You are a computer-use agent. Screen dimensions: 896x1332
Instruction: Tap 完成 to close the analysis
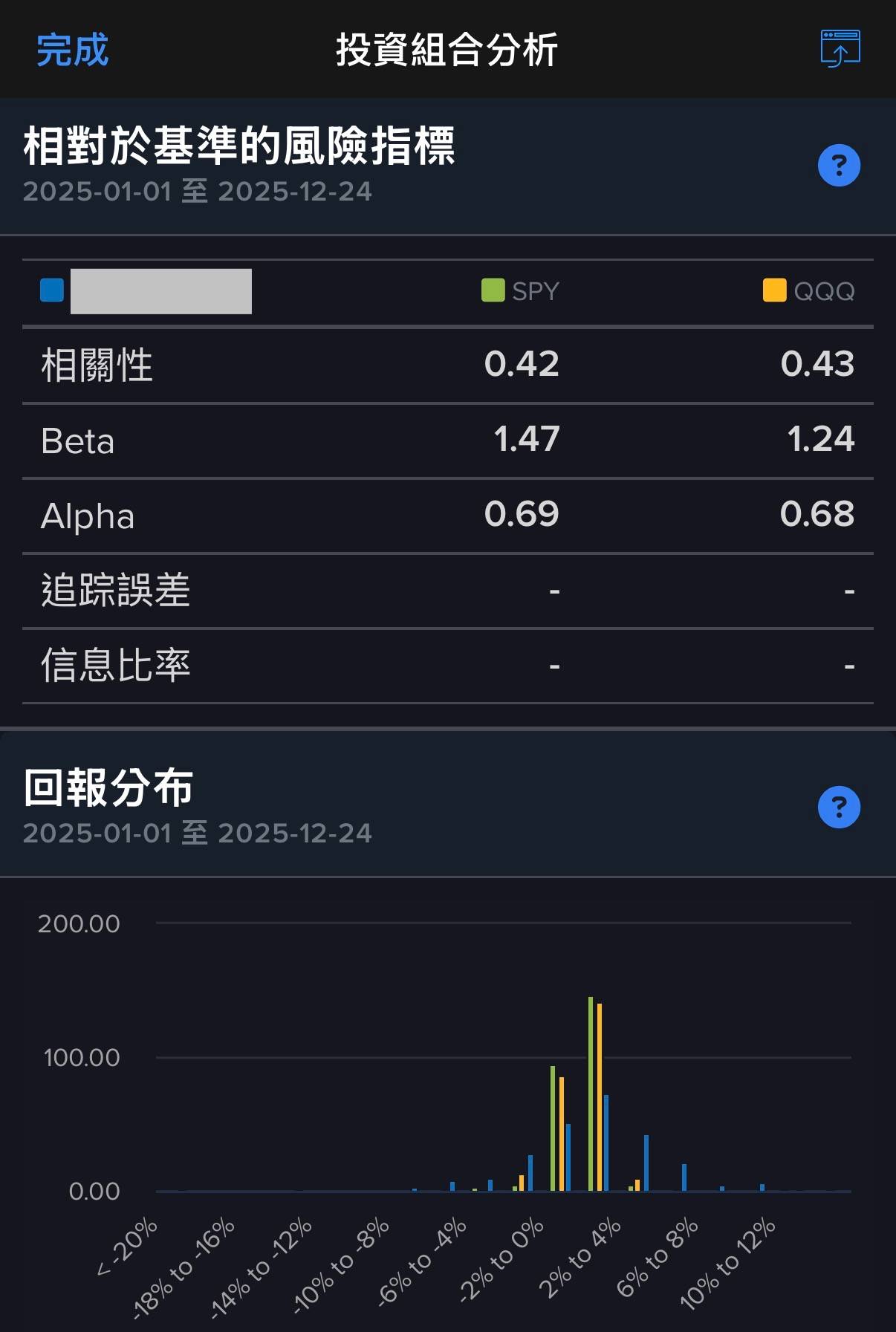tap(73, 51)
